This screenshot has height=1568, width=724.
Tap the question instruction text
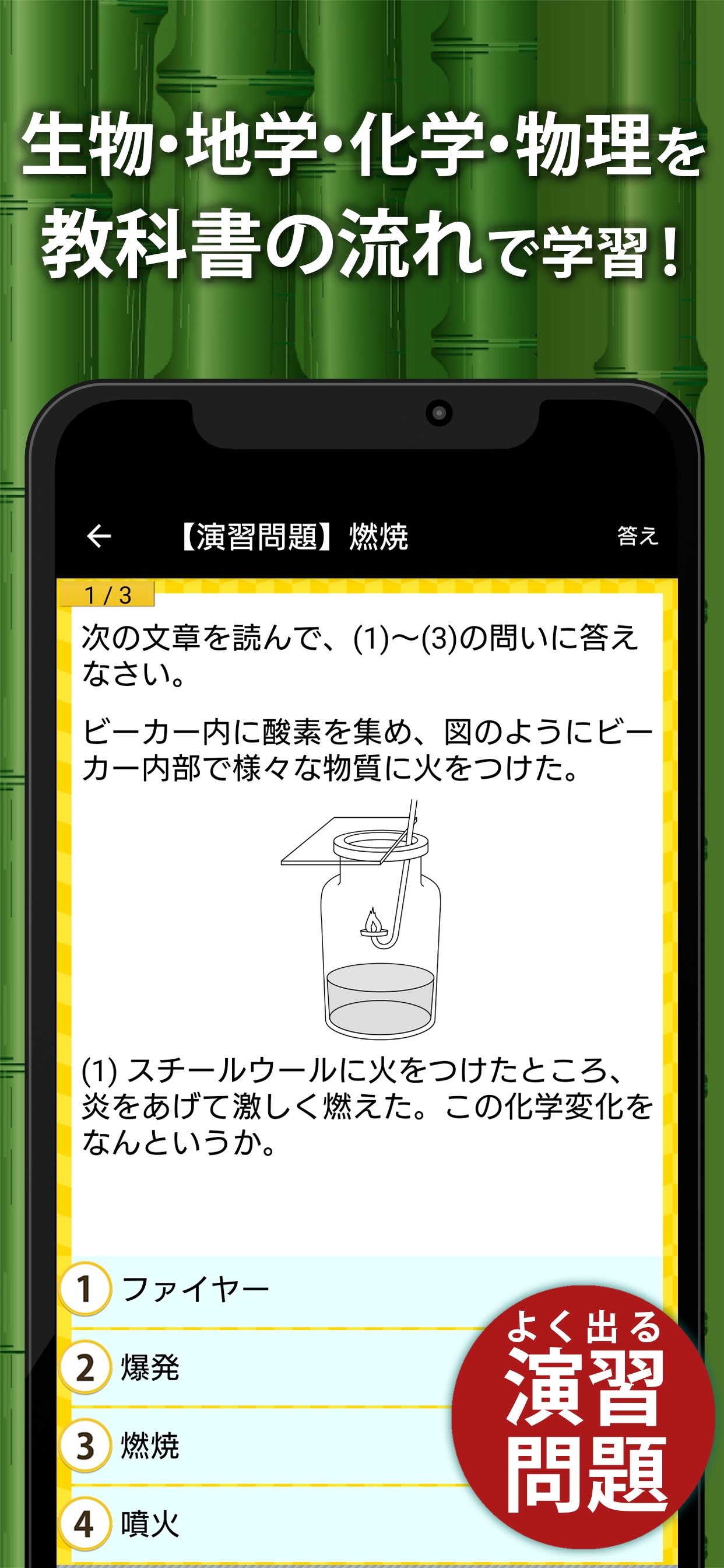click(x=365, y=654)
